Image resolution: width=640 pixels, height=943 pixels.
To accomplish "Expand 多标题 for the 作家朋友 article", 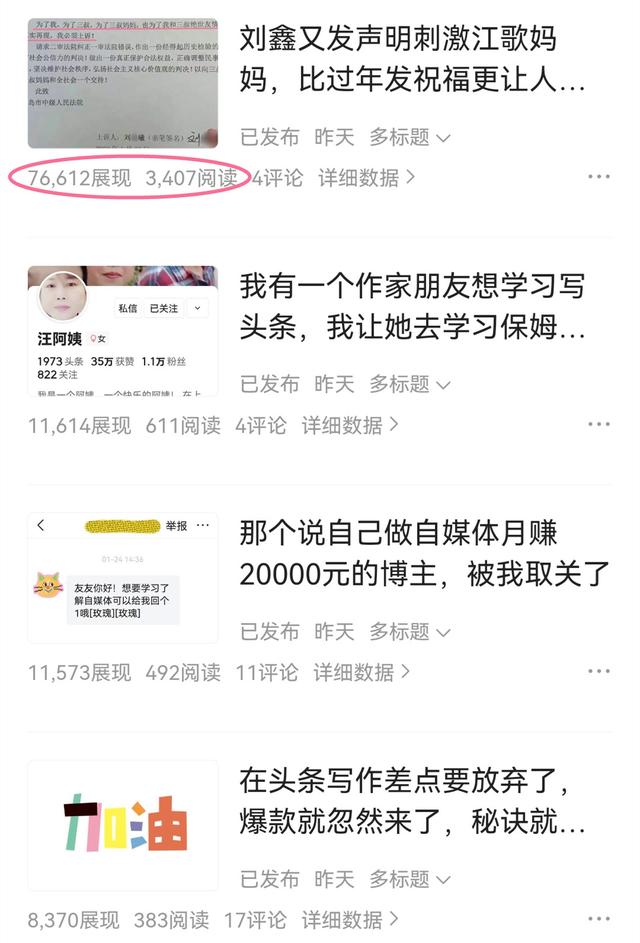I will pos(409,384).
